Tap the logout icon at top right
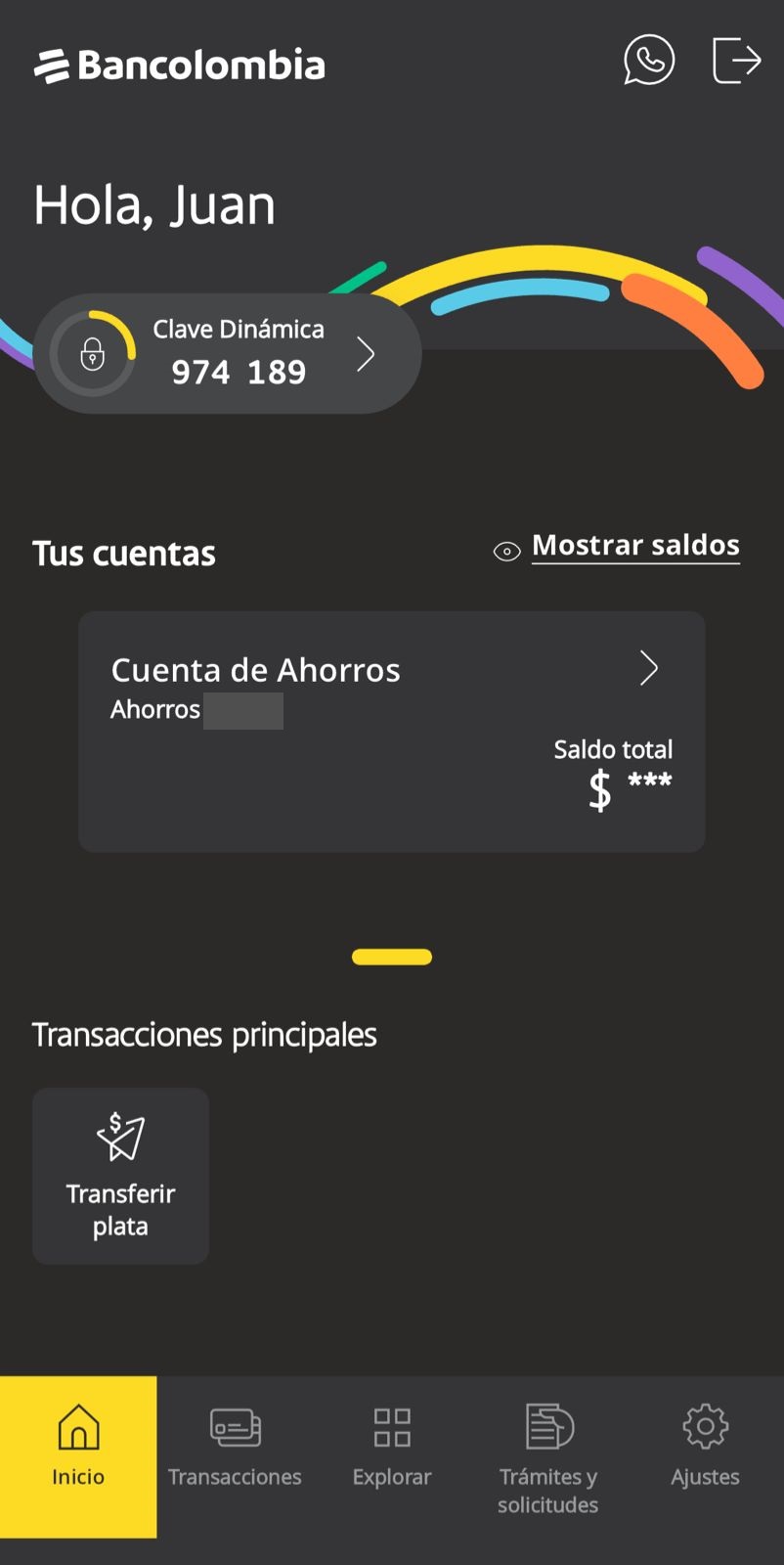Screen dimensions: 784x1565 736,61
